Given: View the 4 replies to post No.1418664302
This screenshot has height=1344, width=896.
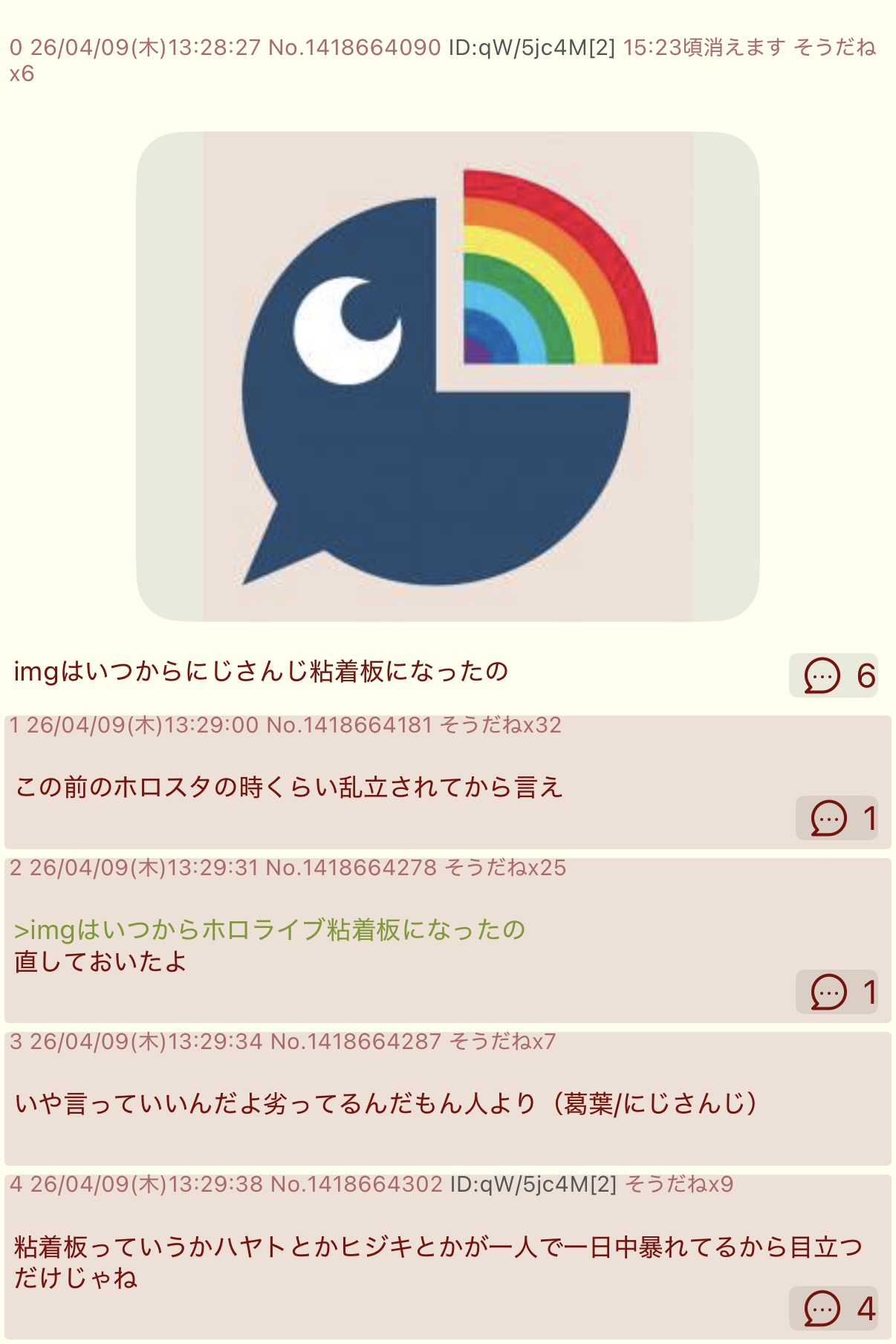Looking at the screenshot, I should (x=834, y=1308).
